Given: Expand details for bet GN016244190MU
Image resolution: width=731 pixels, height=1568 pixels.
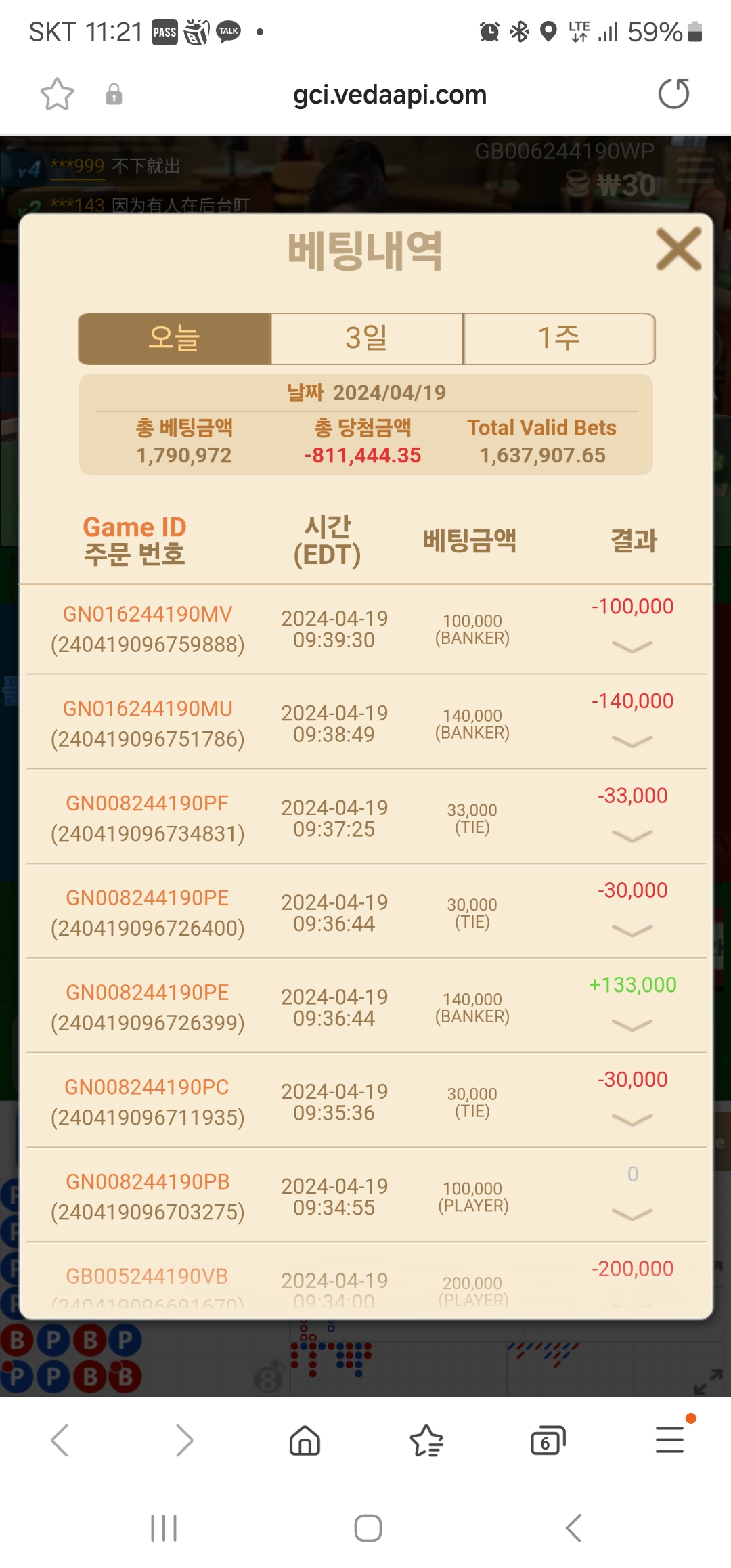Looking at the screenshot, I should 632,741.
